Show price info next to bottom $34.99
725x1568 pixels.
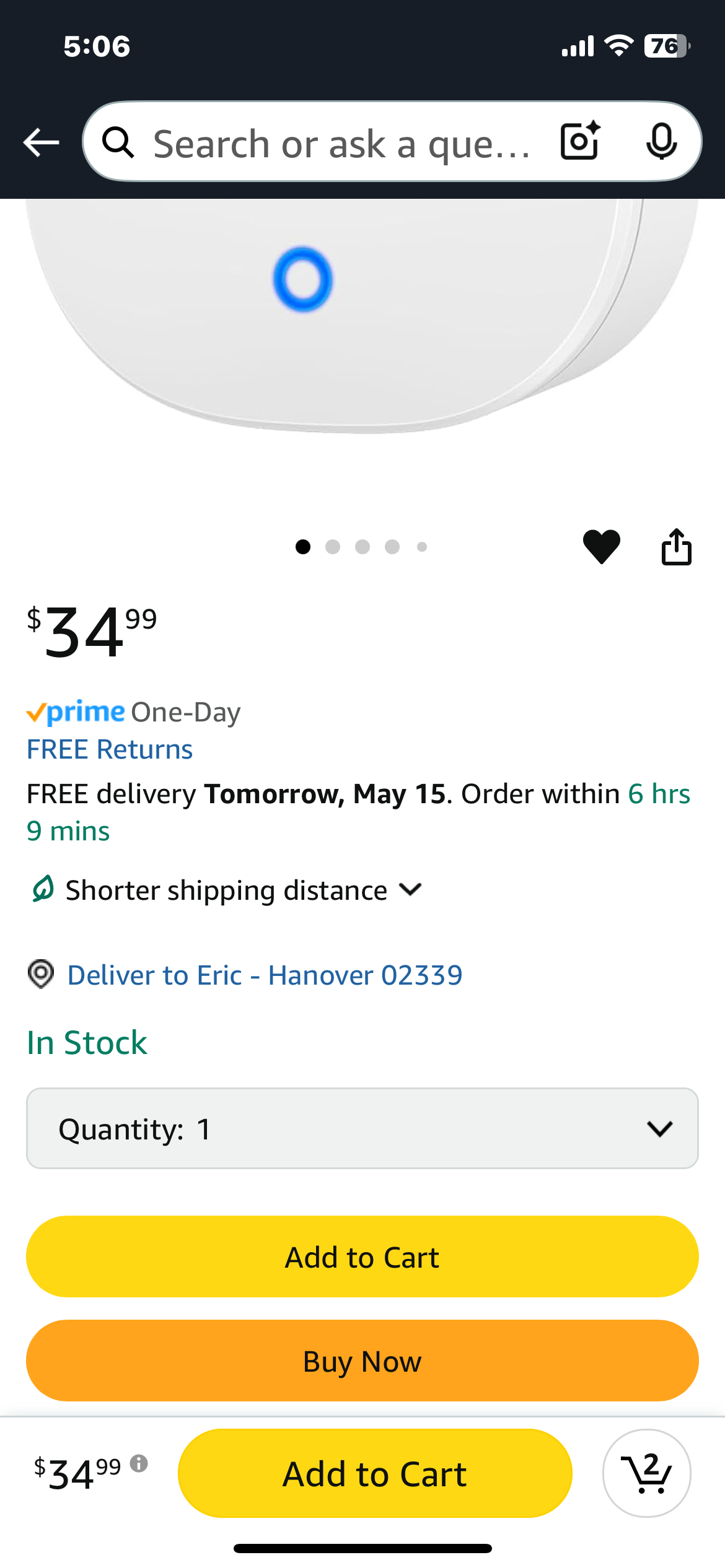click(x=139, y=1463)
